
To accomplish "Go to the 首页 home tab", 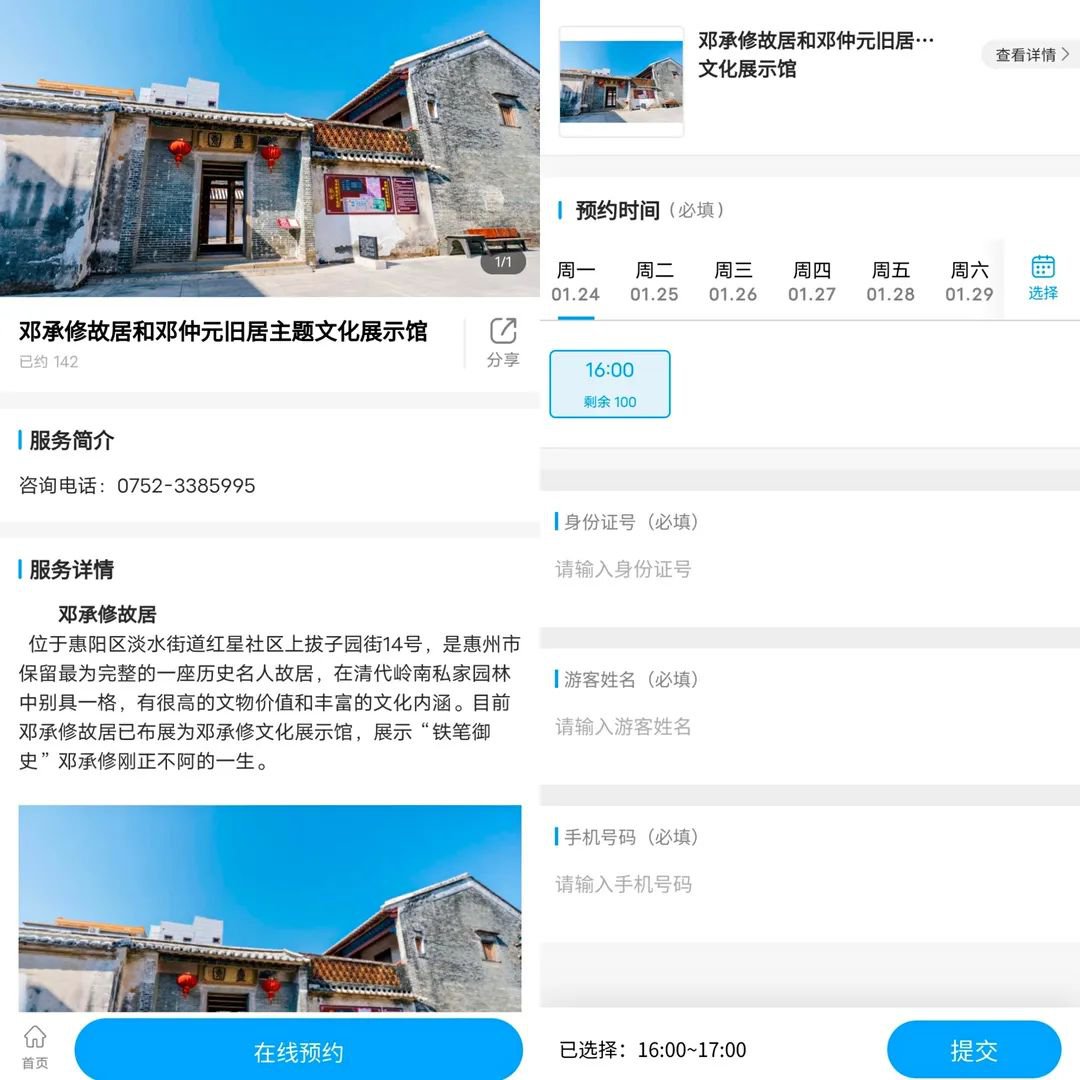I will click(35, 1047).
